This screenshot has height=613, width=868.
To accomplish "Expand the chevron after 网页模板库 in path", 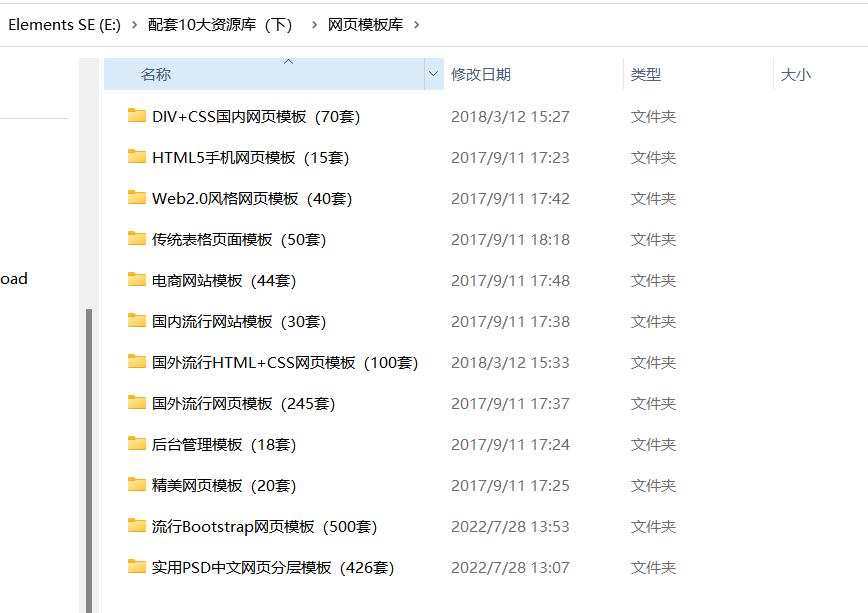I will 417,25.
